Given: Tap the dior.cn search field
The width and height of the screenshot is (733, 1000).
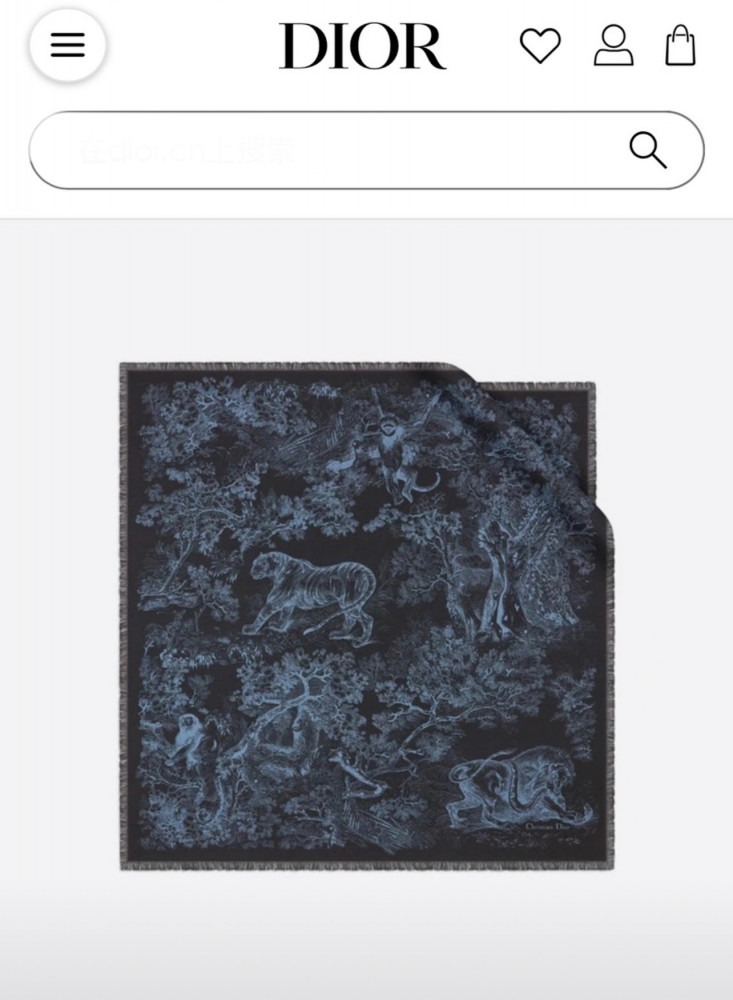Looking at the screenshot, I should click(x=366, y=150).
